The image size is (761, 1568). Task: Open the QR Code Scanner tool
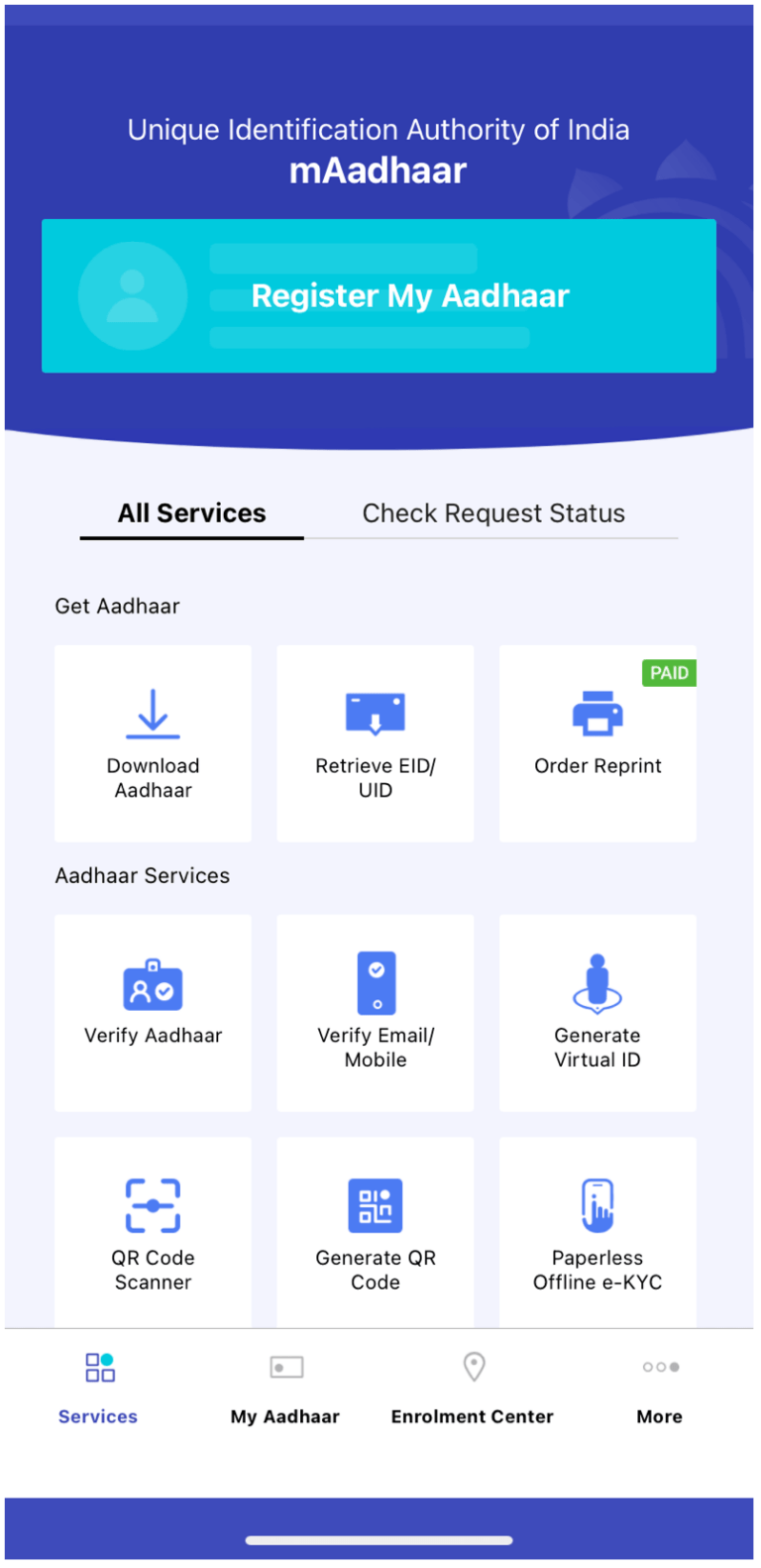[153, 1204]
